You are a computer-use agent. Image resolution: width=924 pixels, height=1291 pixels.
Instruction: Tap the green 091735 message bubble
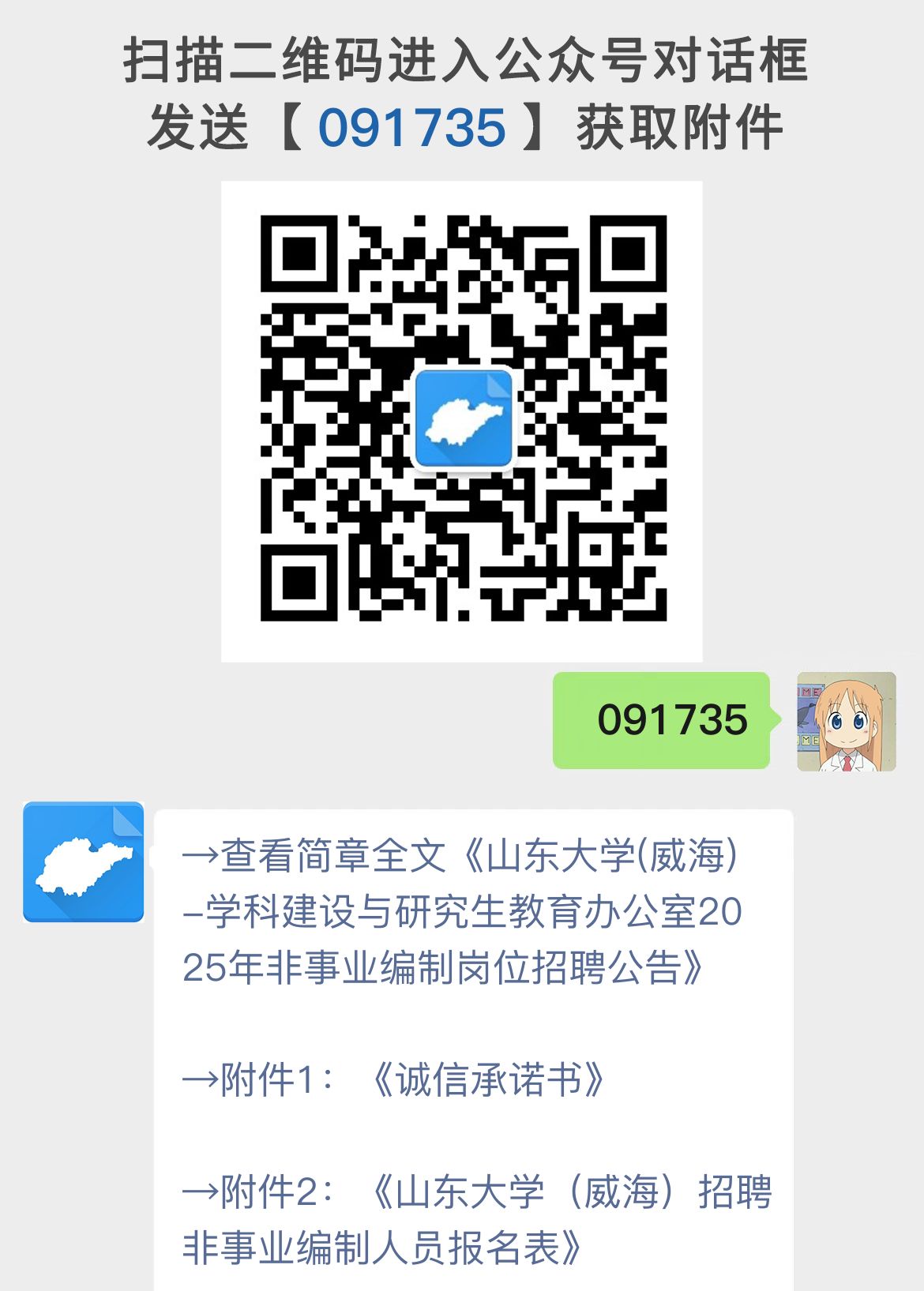click(x=661, y=719)
